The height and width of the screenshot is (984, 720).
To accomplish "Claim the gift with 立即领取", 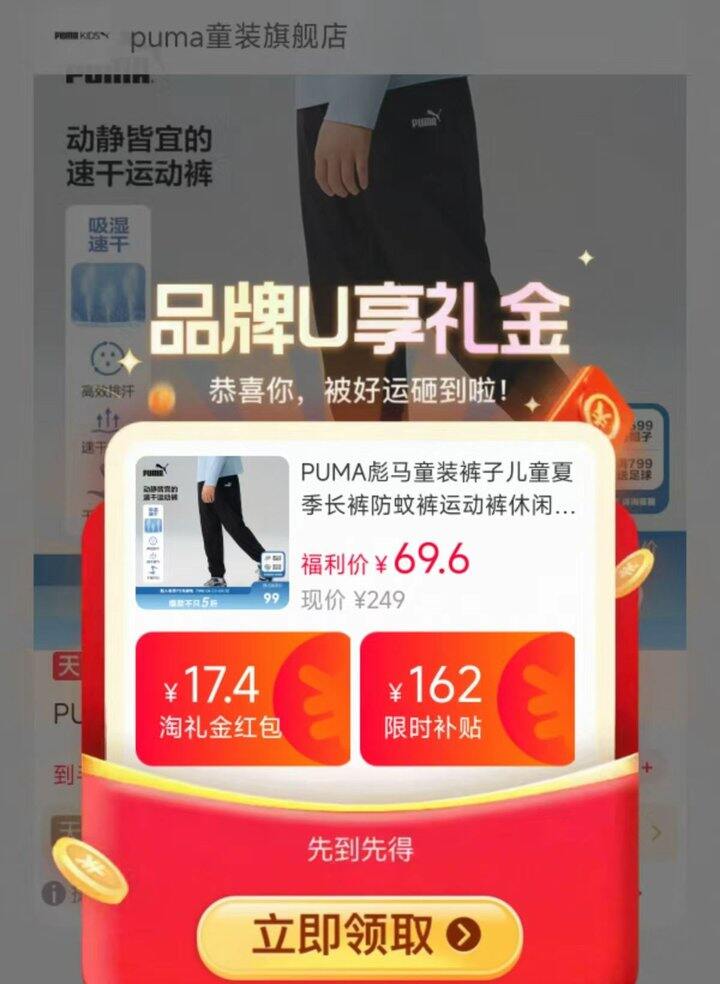I will click(x=360, y=936).
